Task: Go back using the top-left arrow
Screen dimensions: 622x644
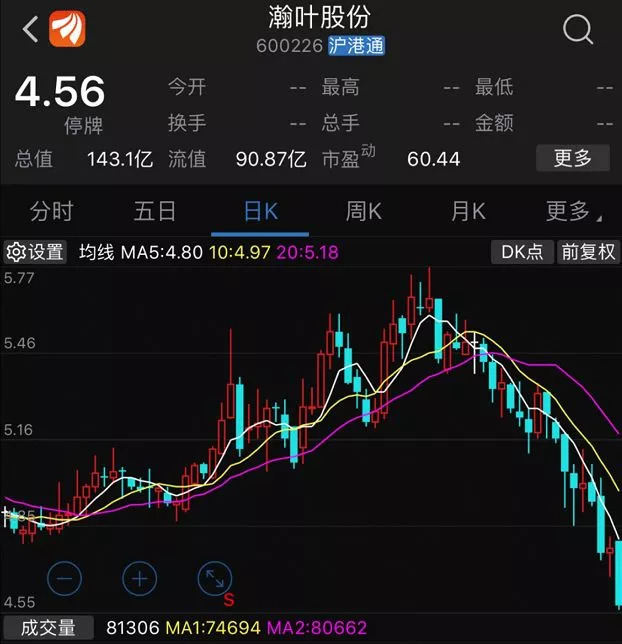Action: [x=30, y=30]
